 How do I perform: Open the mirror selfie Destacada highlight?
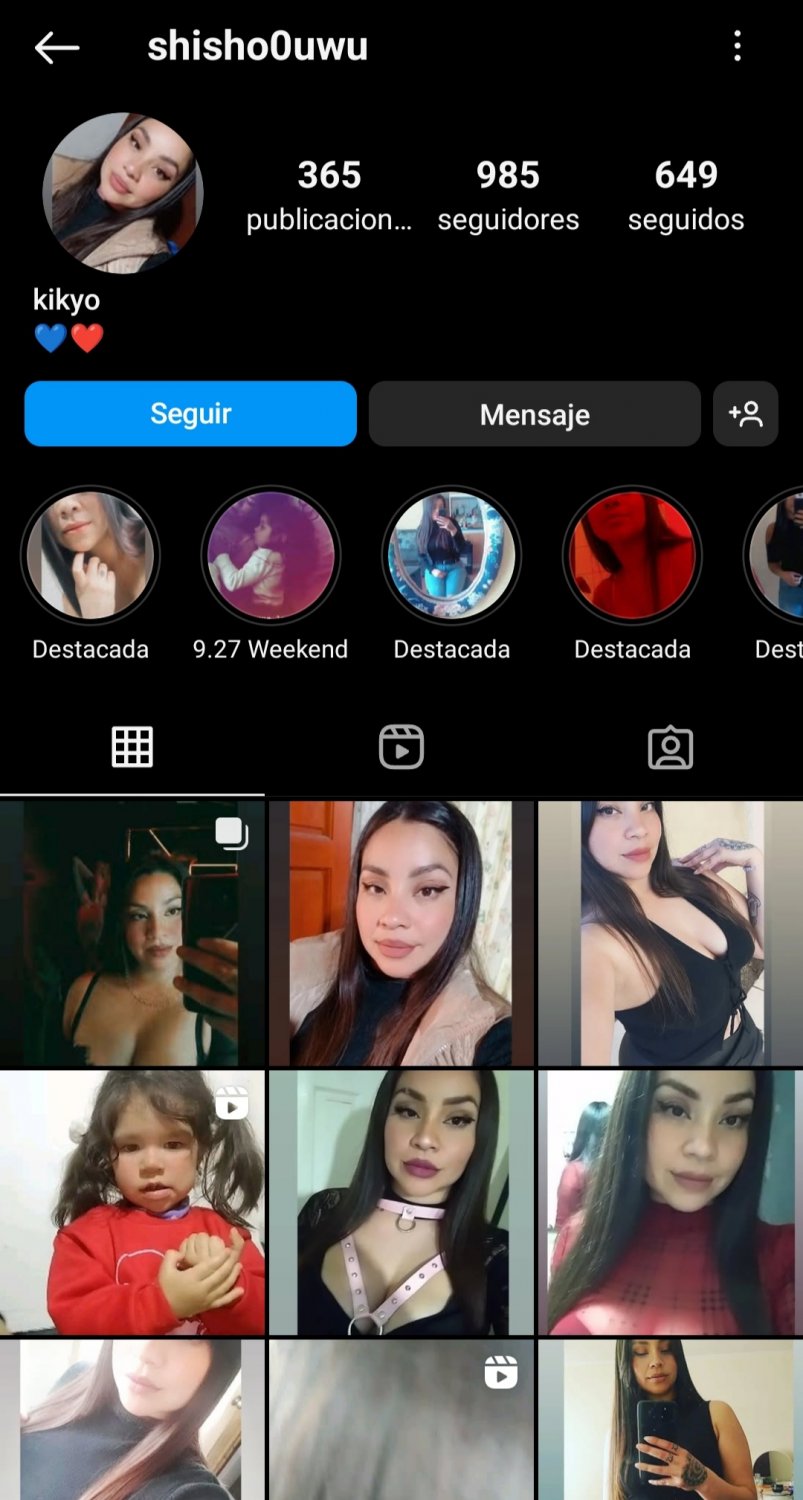[x=451, y=556]
